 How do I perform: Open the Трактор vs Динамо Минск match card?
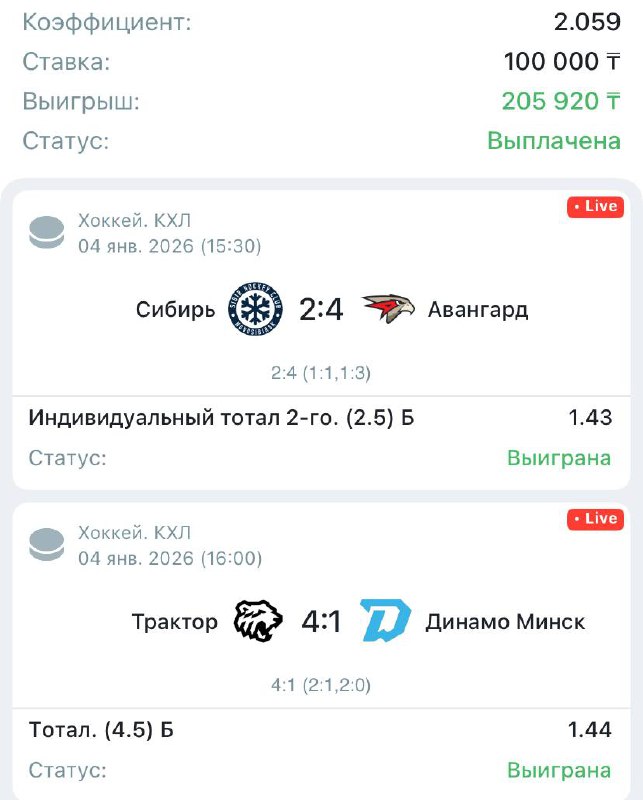[x=321, y=622]
